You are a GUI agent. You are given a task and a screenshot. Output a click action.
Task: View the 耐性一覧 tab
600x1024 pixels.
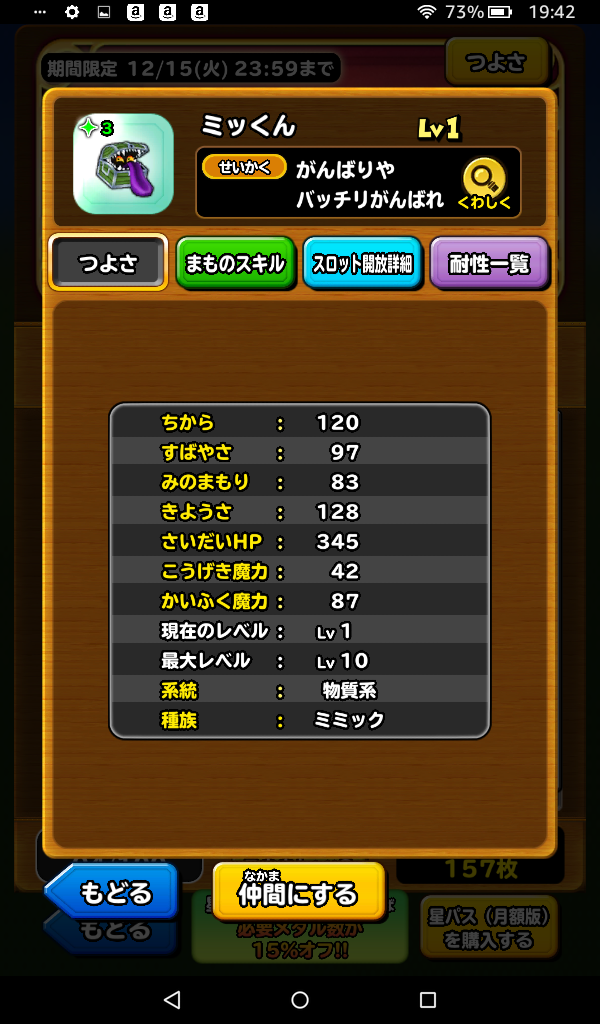[489, 264]
